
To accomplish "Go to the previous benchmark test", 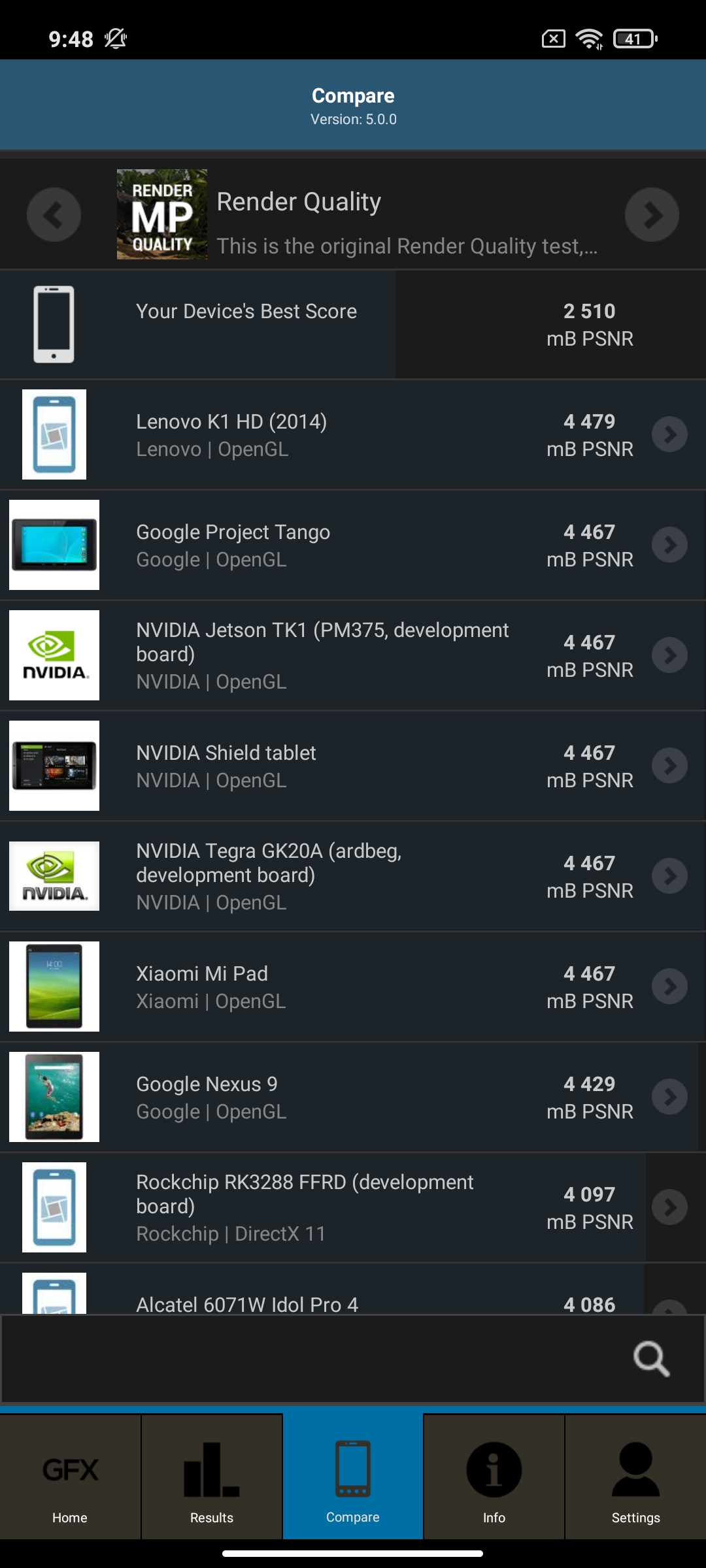I will [54, 215].
